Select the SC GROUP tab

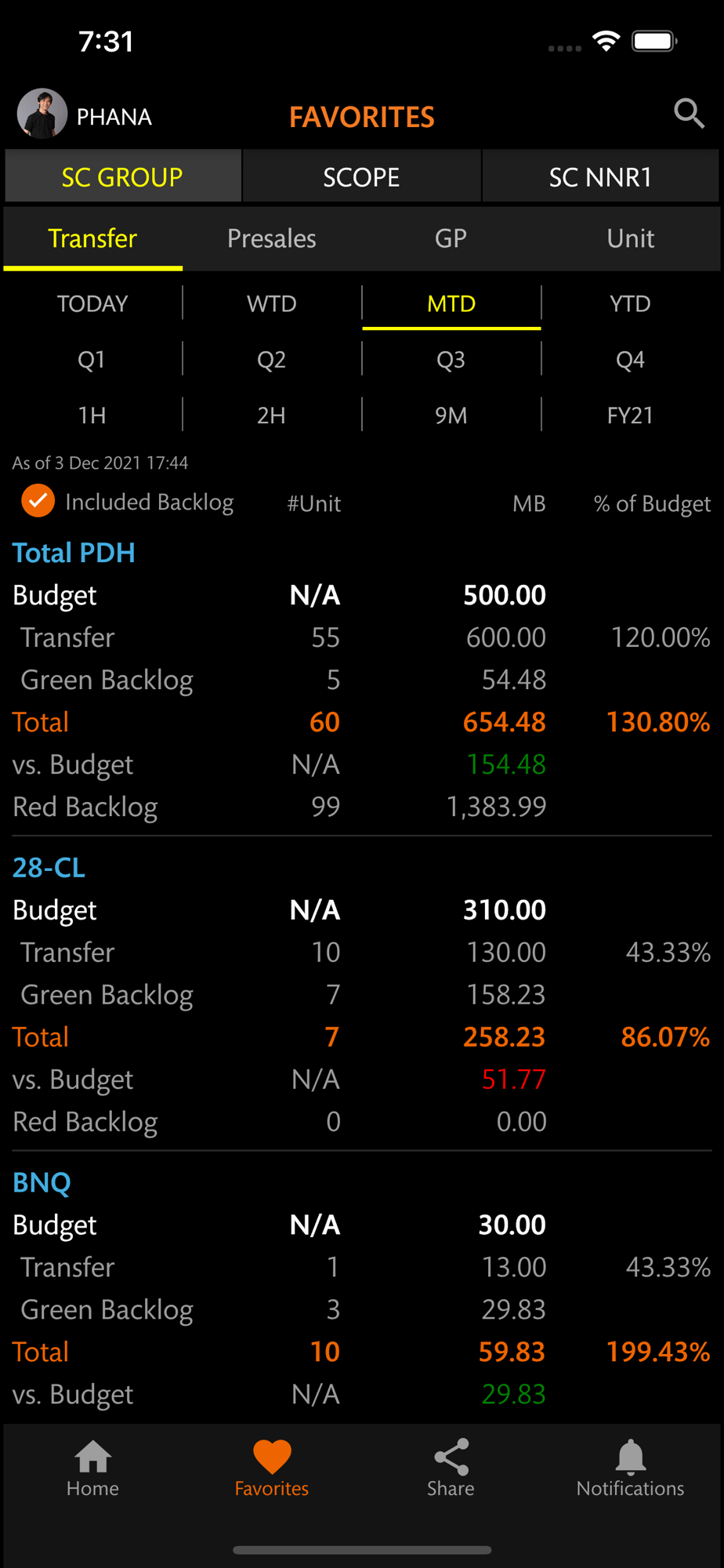[x=122, y=177]
